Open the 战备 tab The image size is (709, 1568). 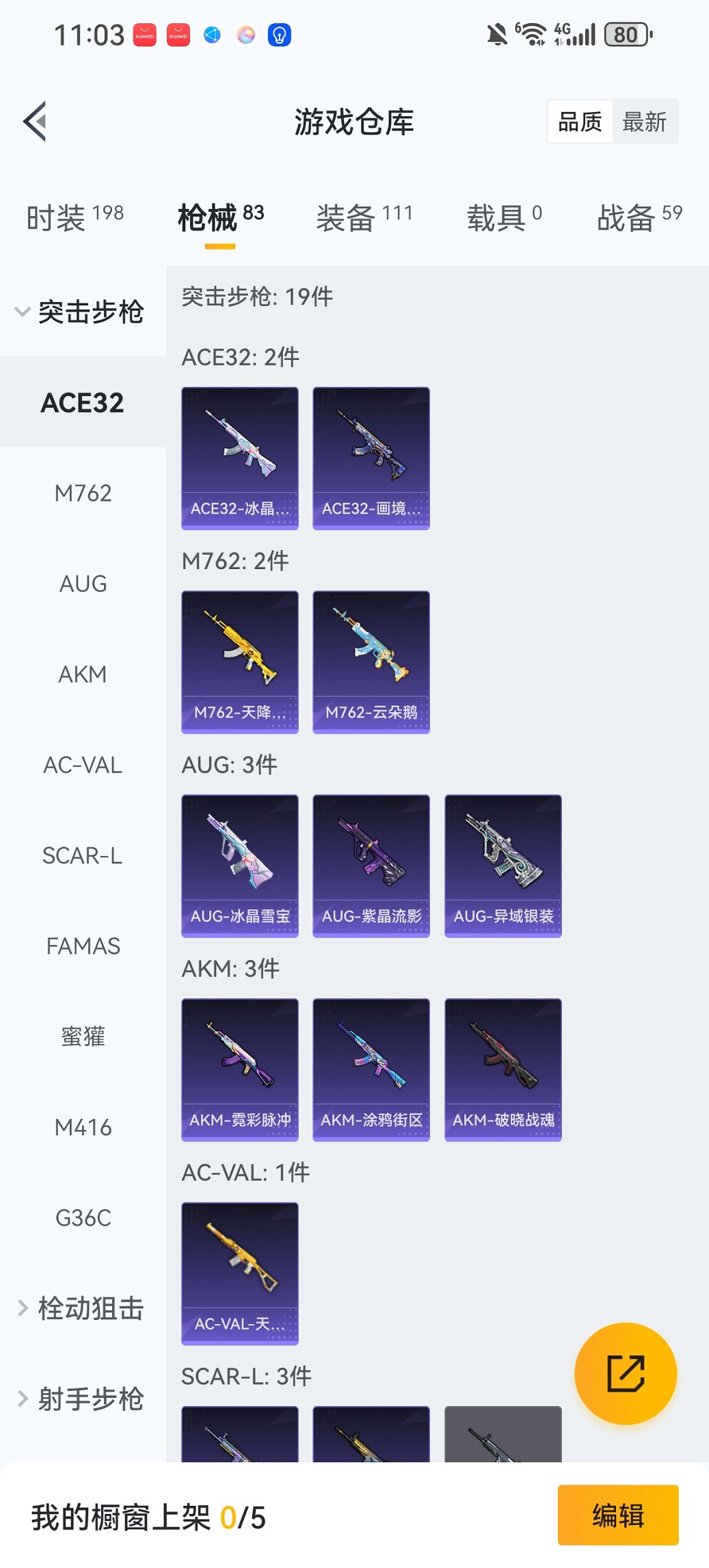[x=639, y=217]
